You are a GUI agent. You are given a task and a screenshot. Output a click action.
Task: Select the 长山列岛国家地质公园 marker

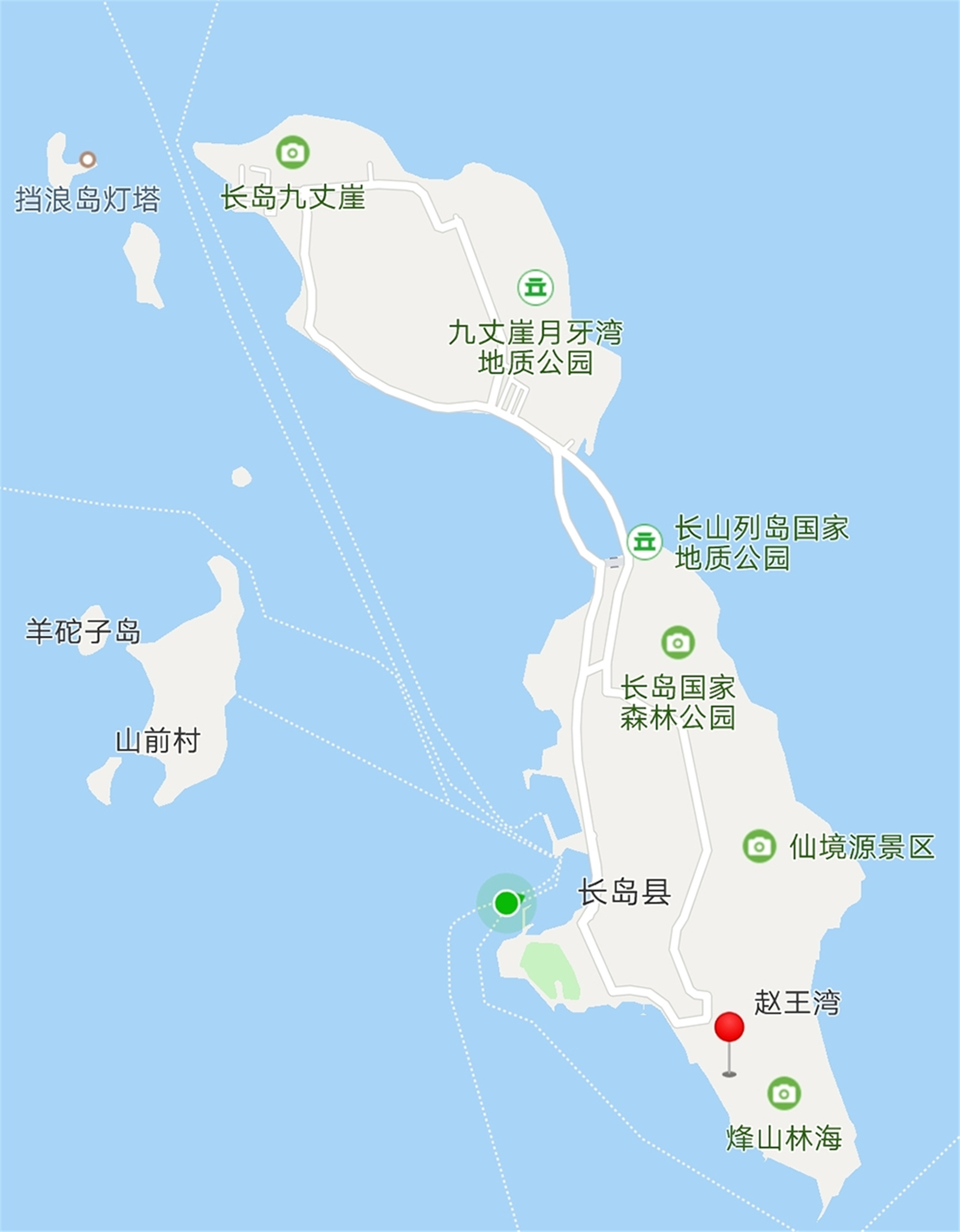645,542
